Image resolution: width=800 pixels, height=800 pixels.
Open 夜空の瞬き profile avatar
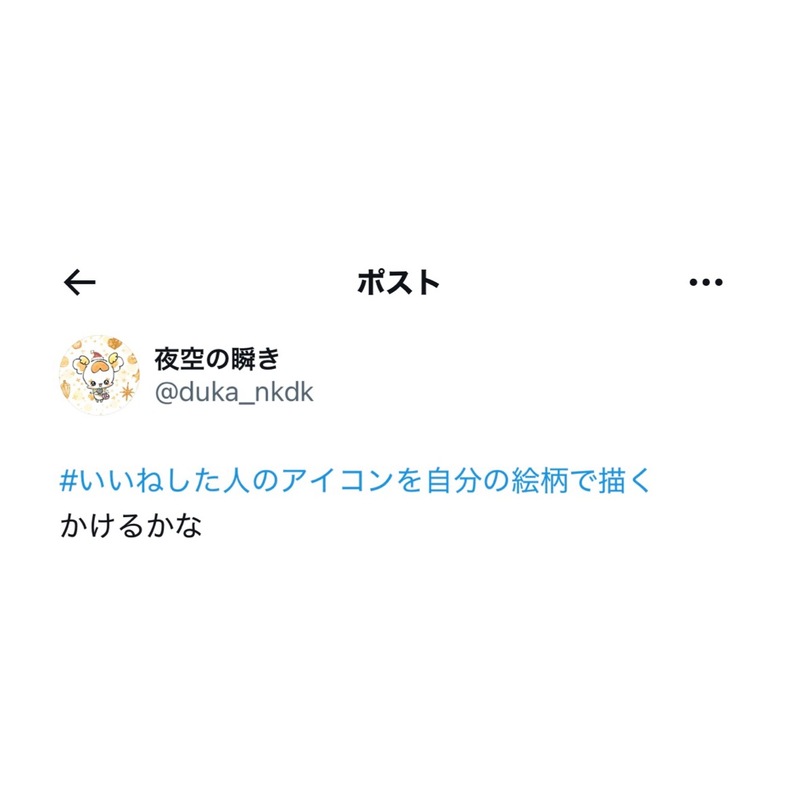click(x=100, y=374)
